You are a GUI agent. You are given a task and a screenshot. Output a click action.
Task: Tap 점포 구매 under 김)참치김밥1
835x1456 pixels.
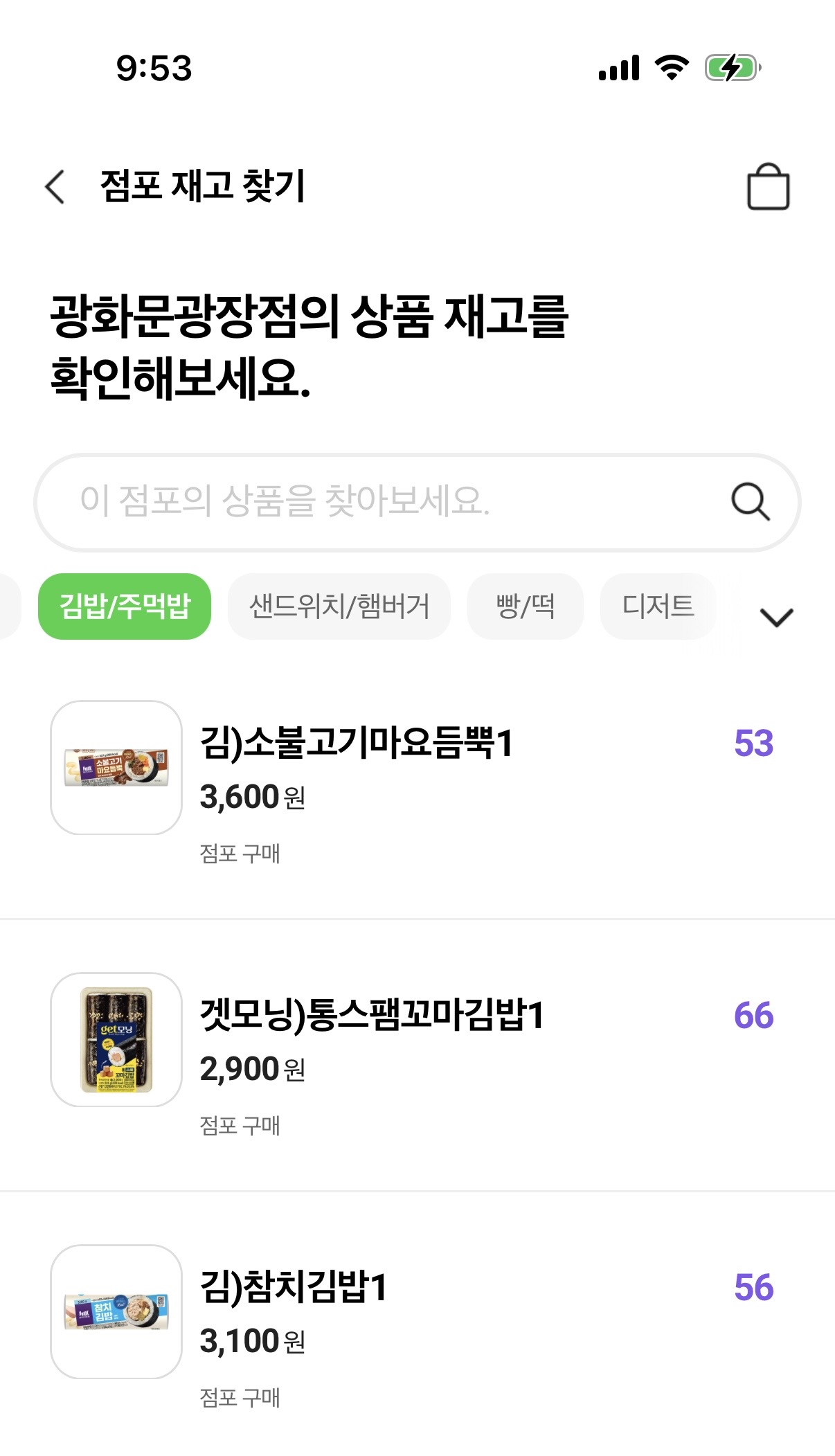tap(238, 1397)
